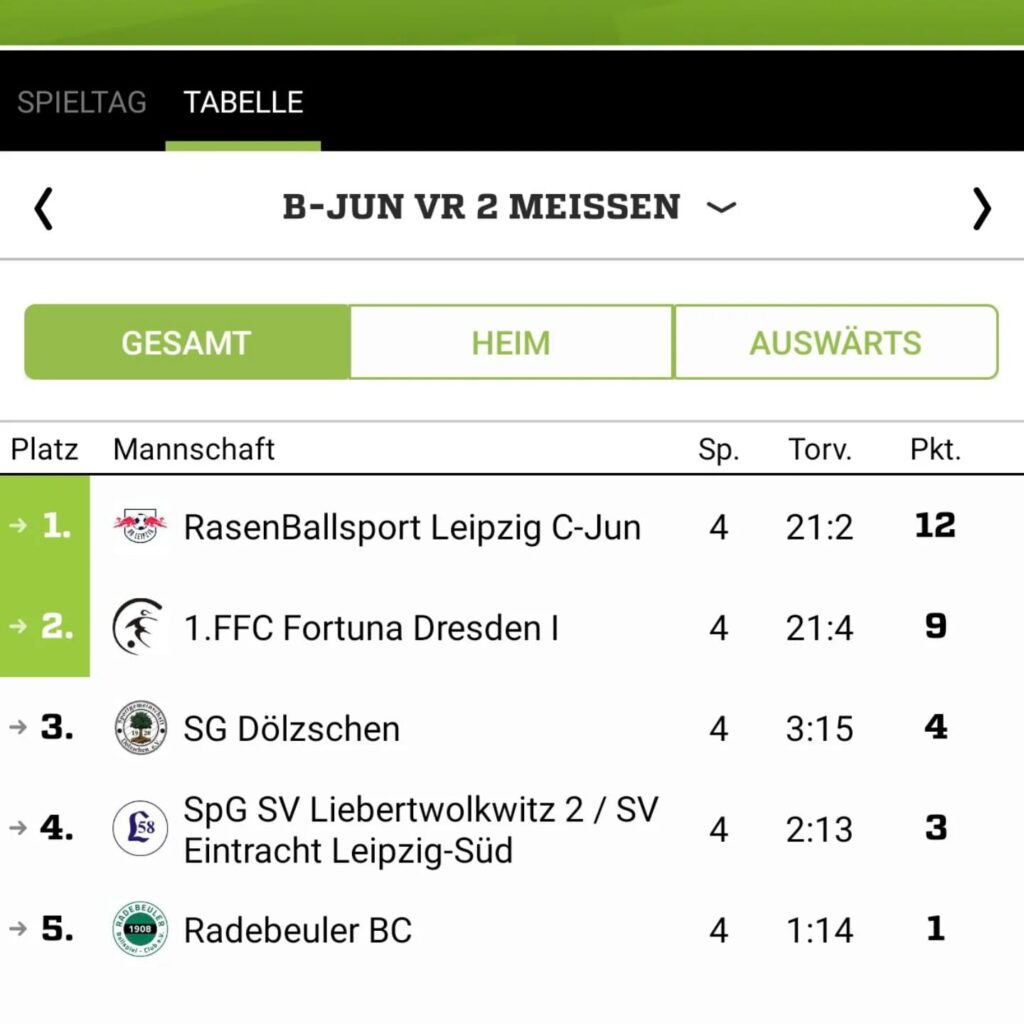Open the Radebeuler BC team row
Image resolution: width=1024 pixels, height=1024 pixels.
click(297, 931)
